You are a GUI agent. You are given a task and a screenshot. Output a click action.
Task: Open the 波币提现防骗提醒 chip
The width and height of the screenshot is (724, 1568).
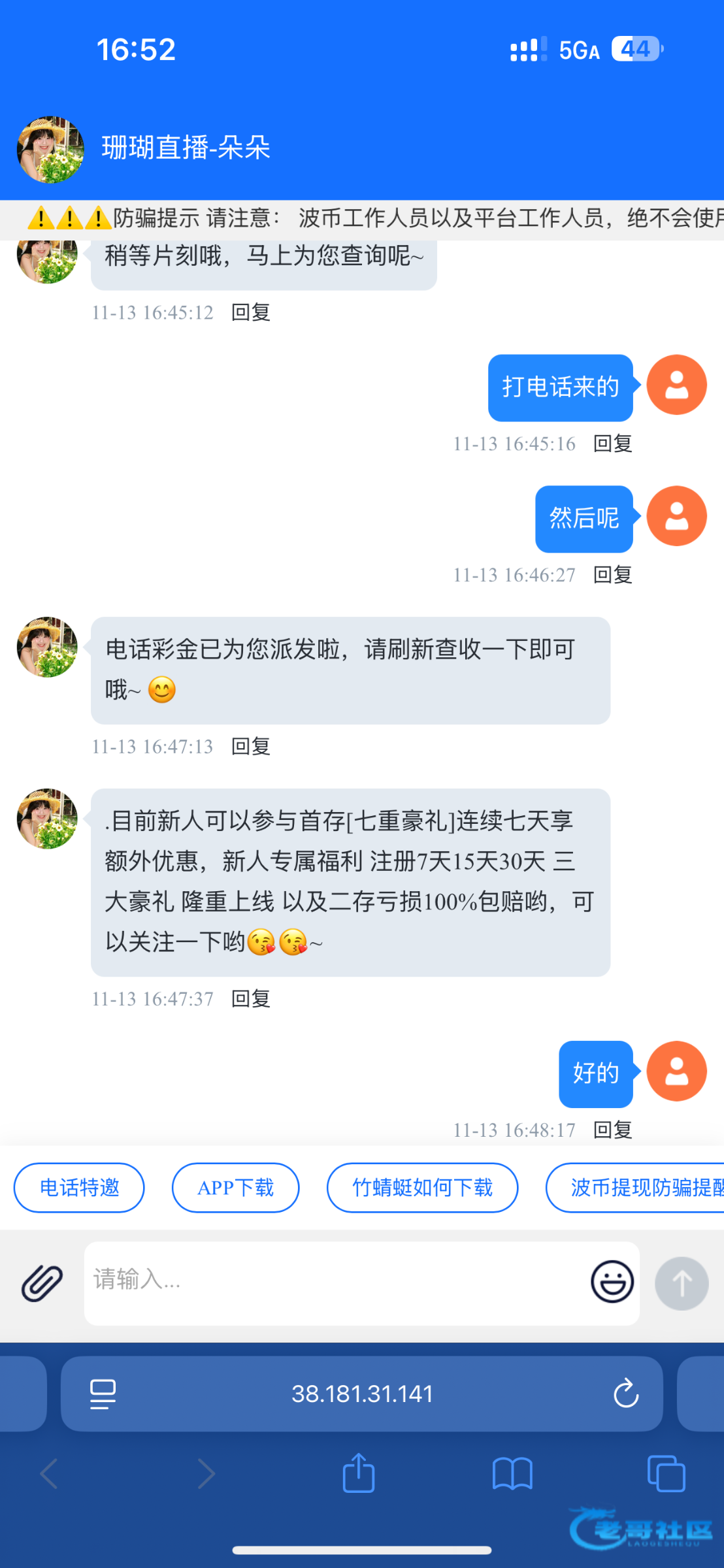click(x=640, y=1187)
